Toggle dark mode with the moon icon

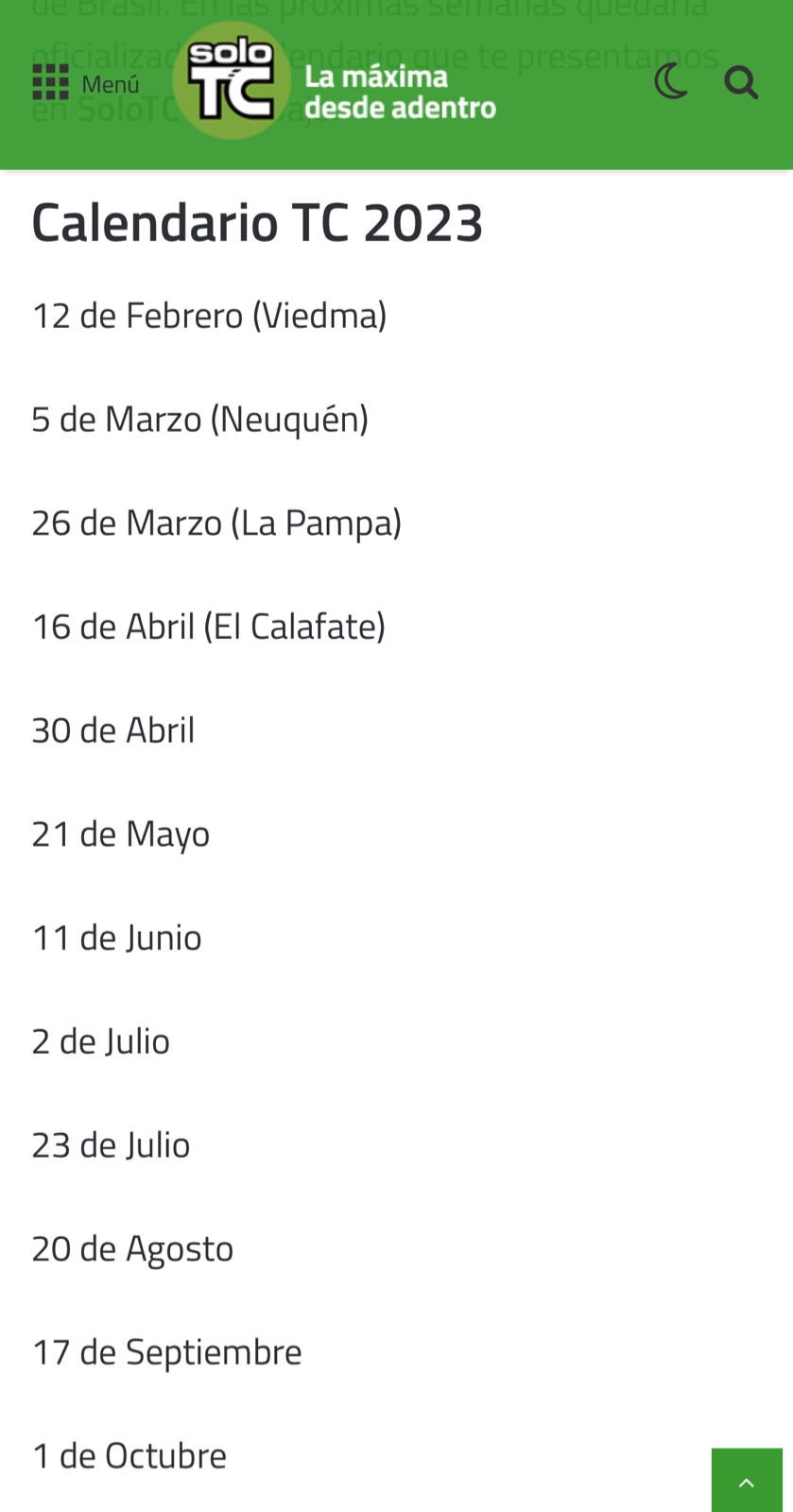pyautogui.click(x=671, y=82)
